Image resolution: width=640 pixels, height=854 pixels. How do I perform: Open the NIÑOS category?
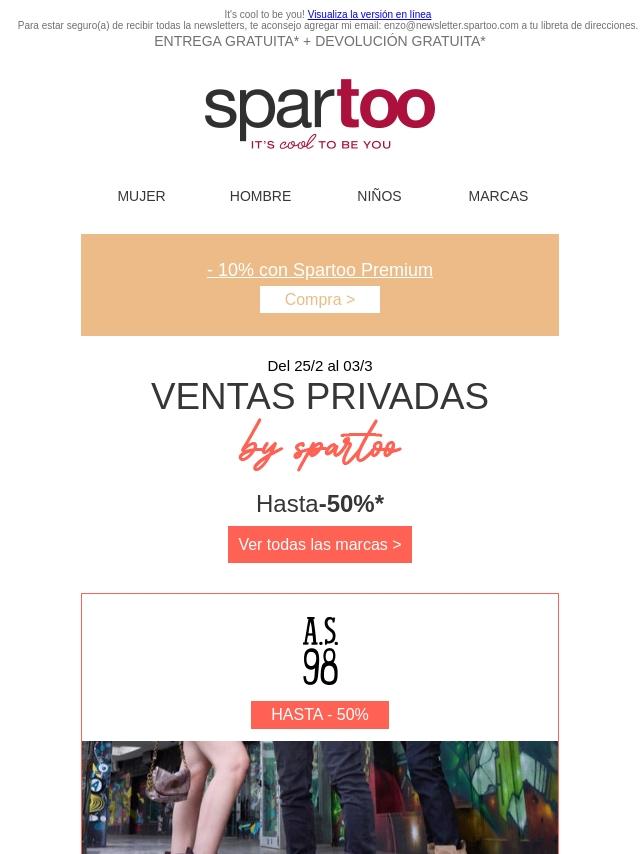pyautogui.click(x=379, y=196)
